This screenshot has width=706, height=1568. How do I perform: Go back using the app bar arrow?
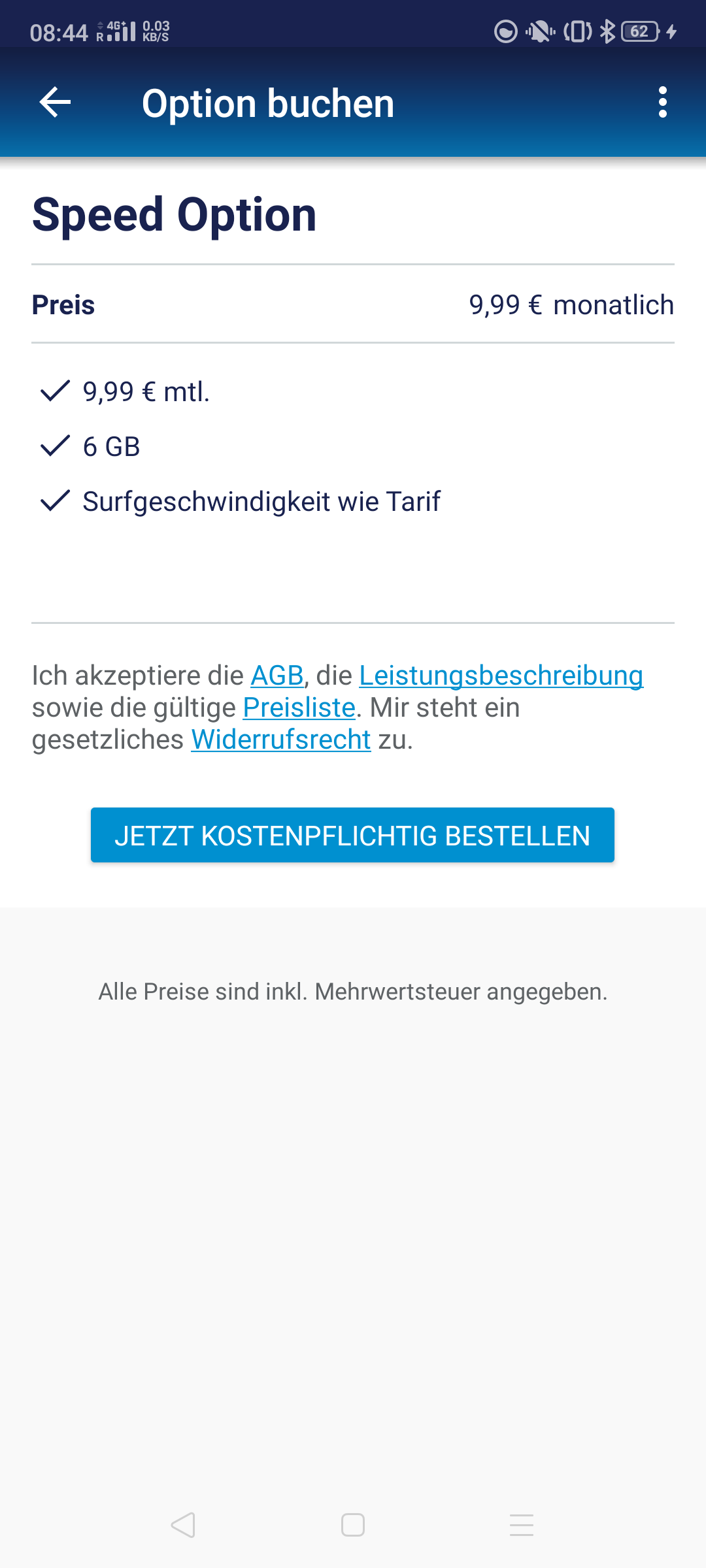point(55,103)
